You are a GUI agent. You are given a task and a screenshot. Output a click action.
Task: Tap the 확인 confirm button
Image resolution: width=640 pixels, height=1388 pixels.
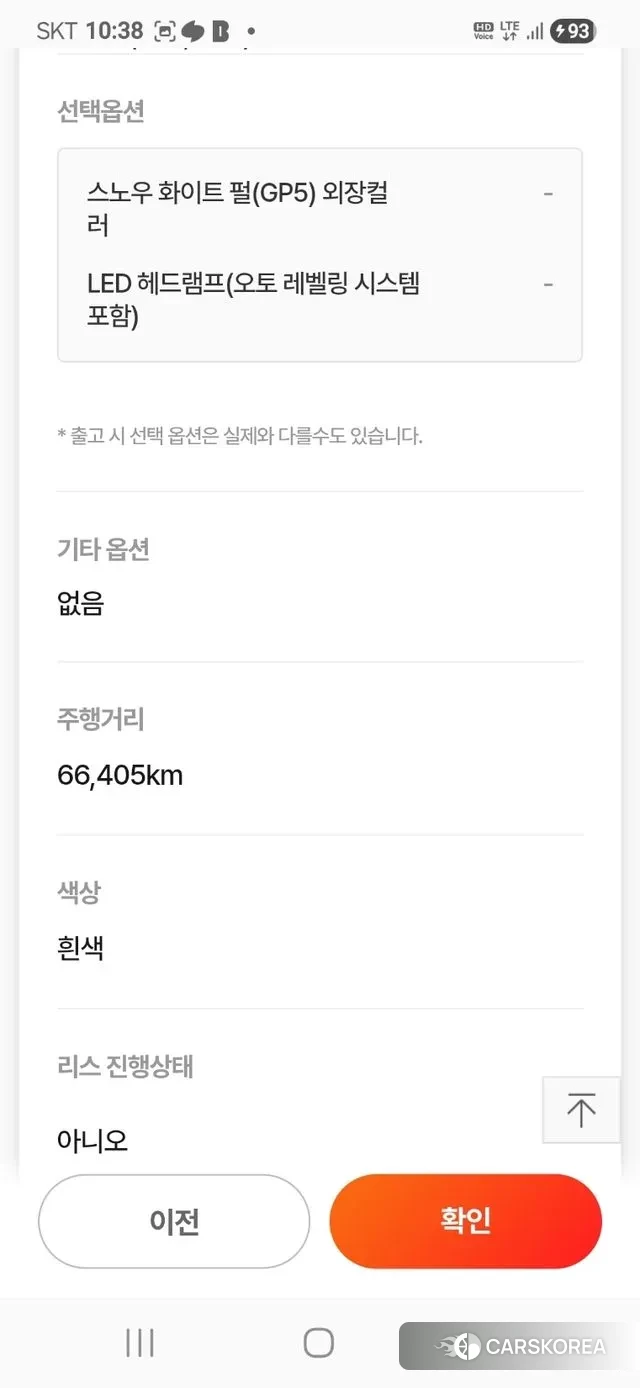[465, 1221]
